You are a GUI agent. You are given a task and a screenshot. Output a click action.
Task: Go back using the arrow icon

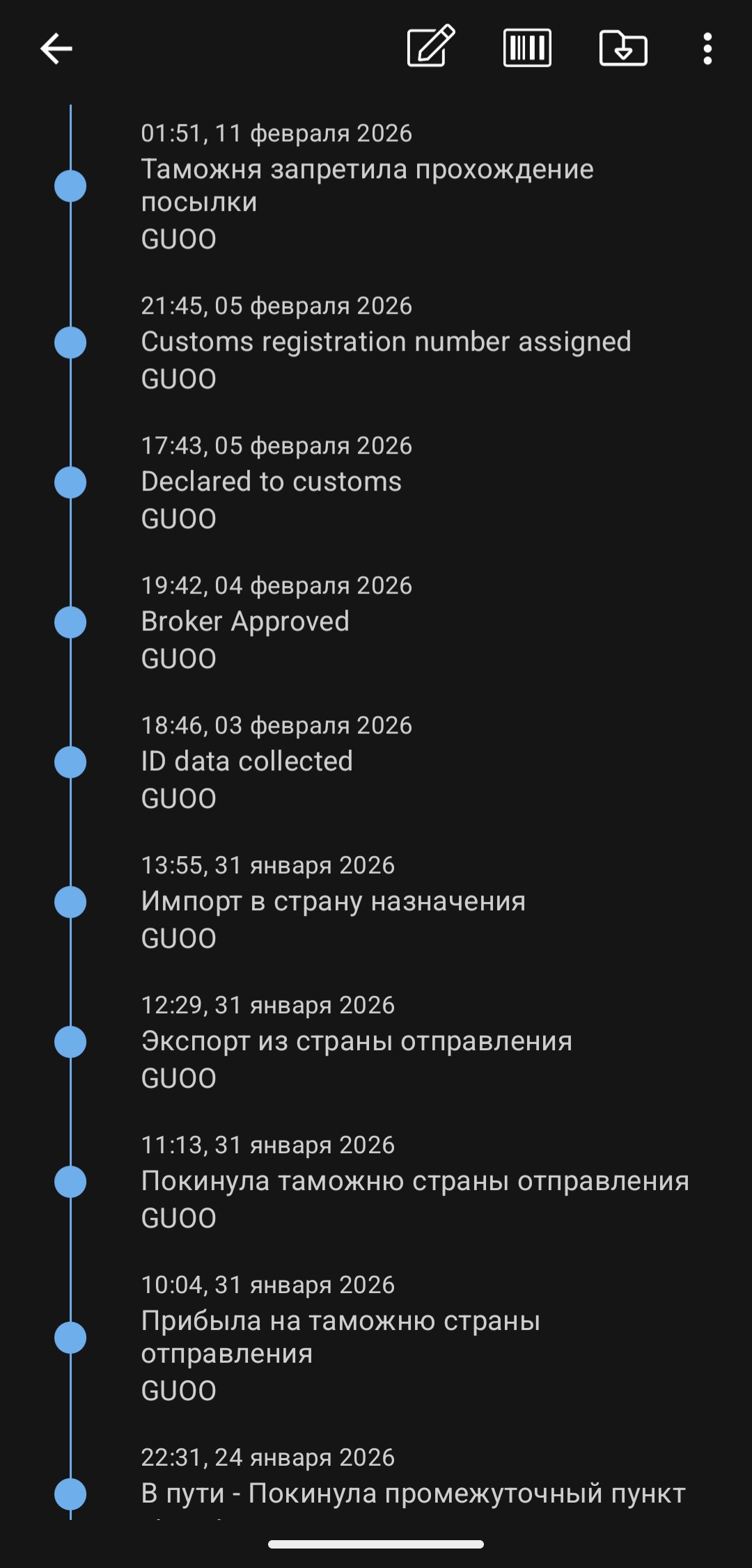click(x=56, y=49)
